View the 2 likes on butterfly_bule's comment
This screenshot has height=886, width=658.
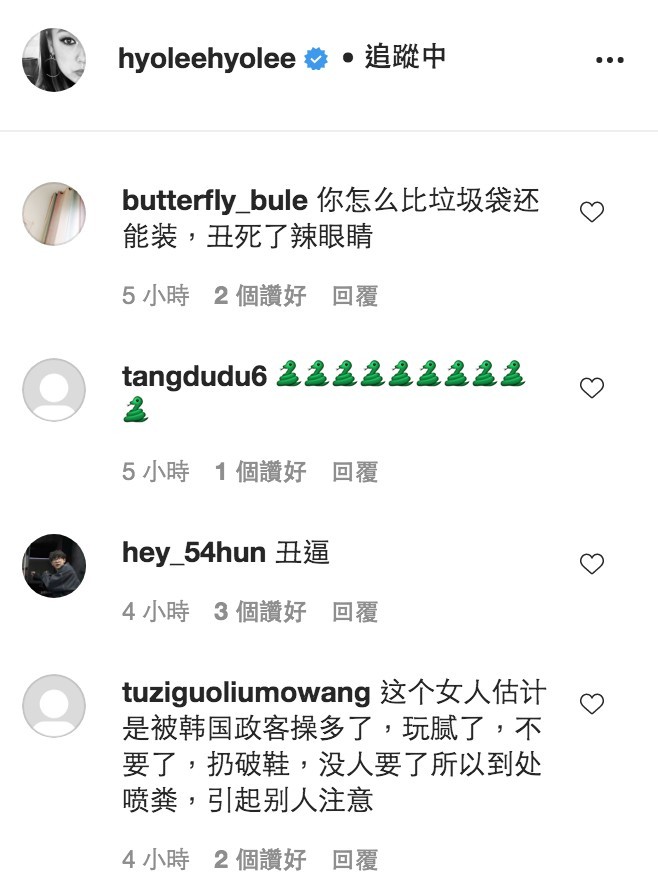(x=260, y=296)
